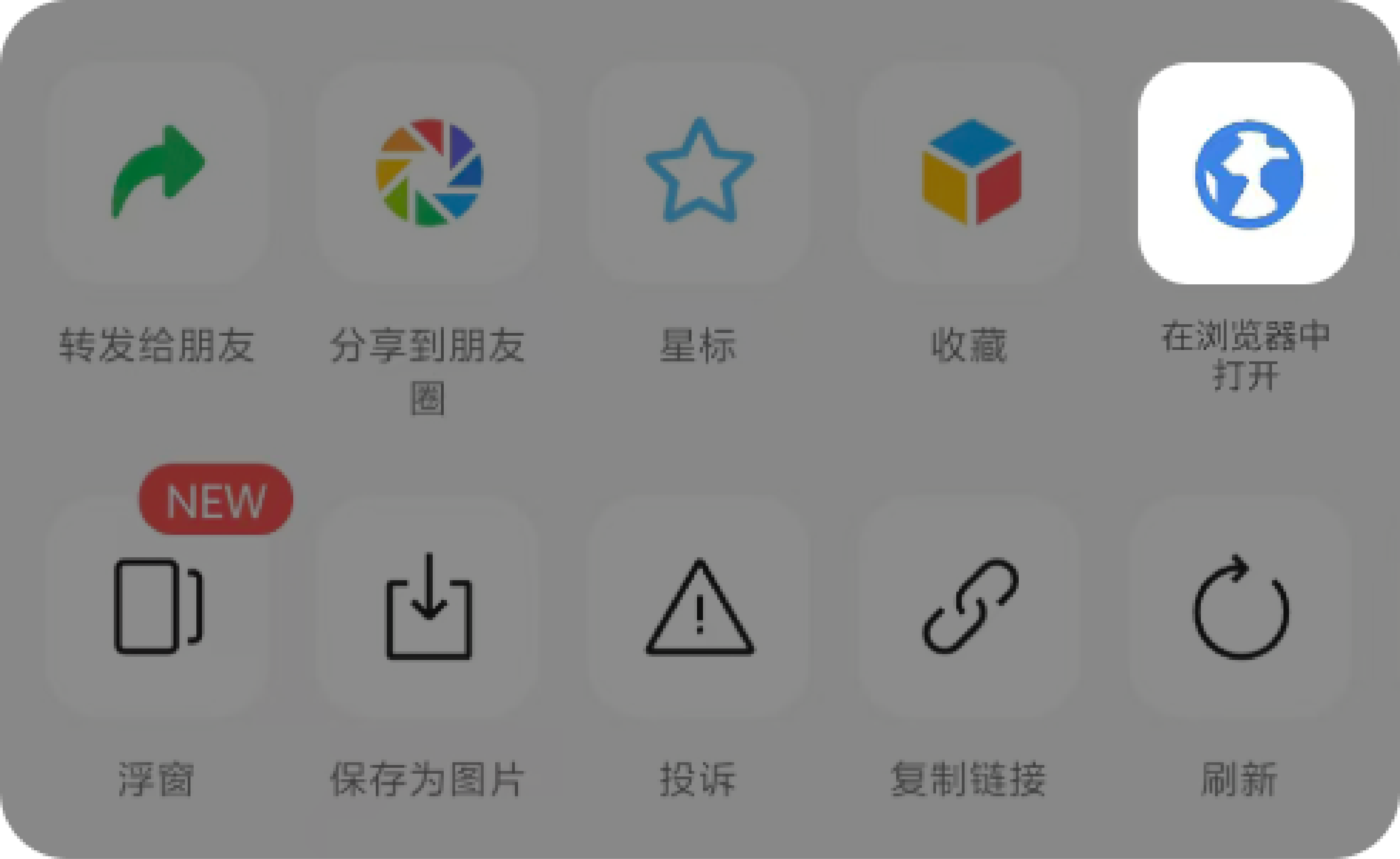This screenshot has width=1400, height=859.
Task: Report a complaint (投诉)
Action: (699, 607)
